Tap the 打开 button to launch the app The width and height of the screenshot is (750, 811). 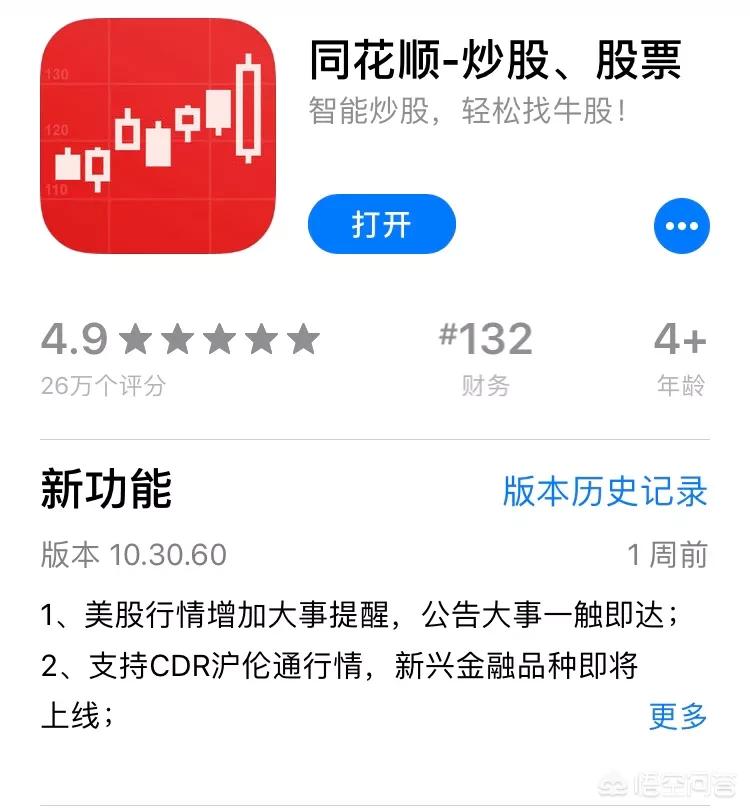[382, 226]
